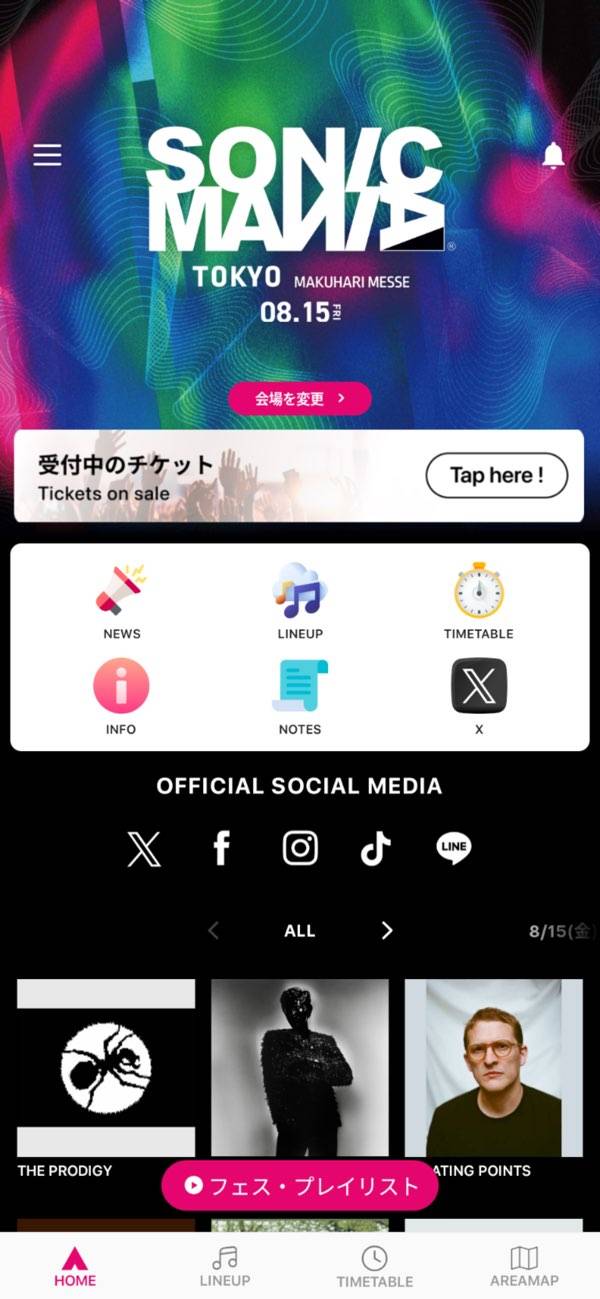This screenshot has width=600, height=1299.
Task: Play the フェス・プレイリスト festival playlist
Action: (x=300, y=1186)
